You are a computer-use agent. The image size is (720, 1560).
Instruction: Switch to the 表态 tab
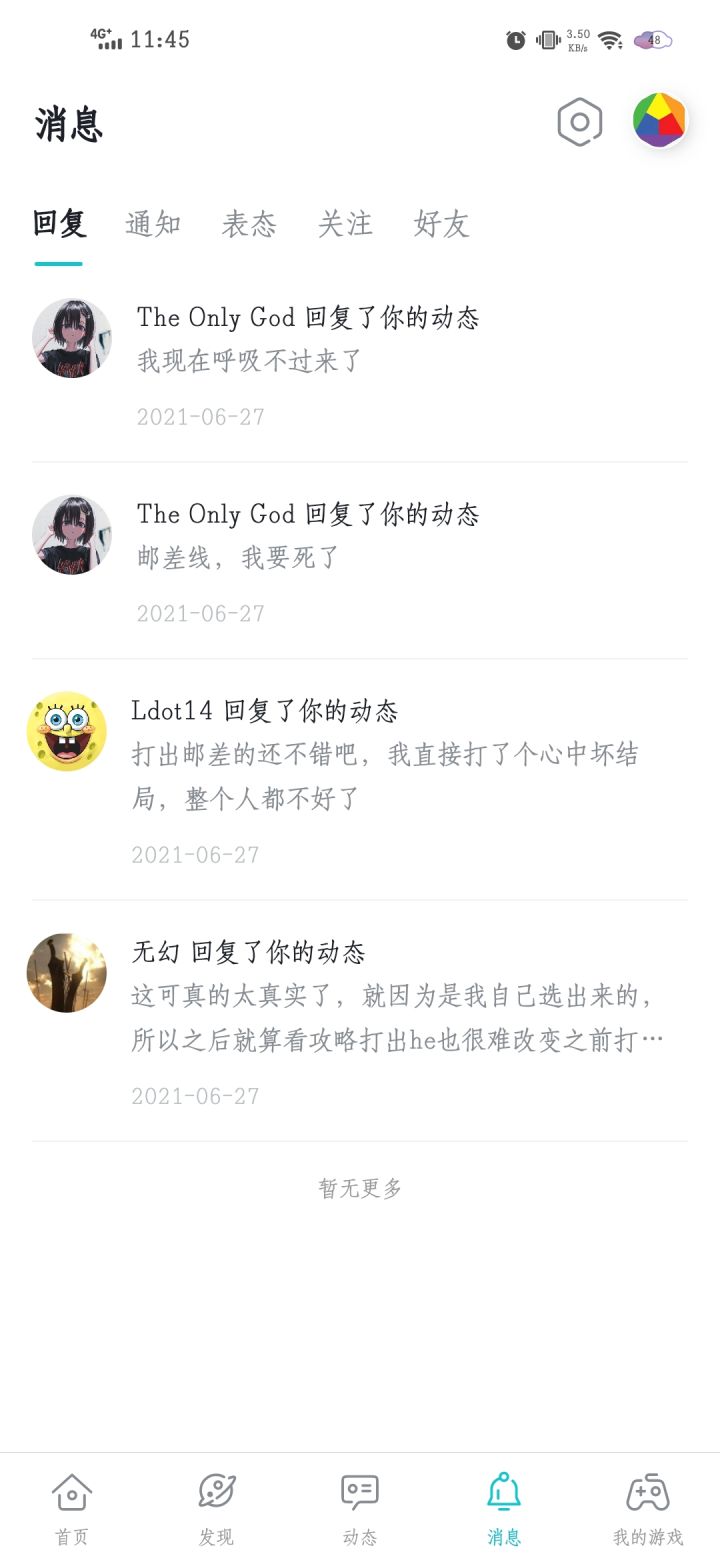click(249, 224)
